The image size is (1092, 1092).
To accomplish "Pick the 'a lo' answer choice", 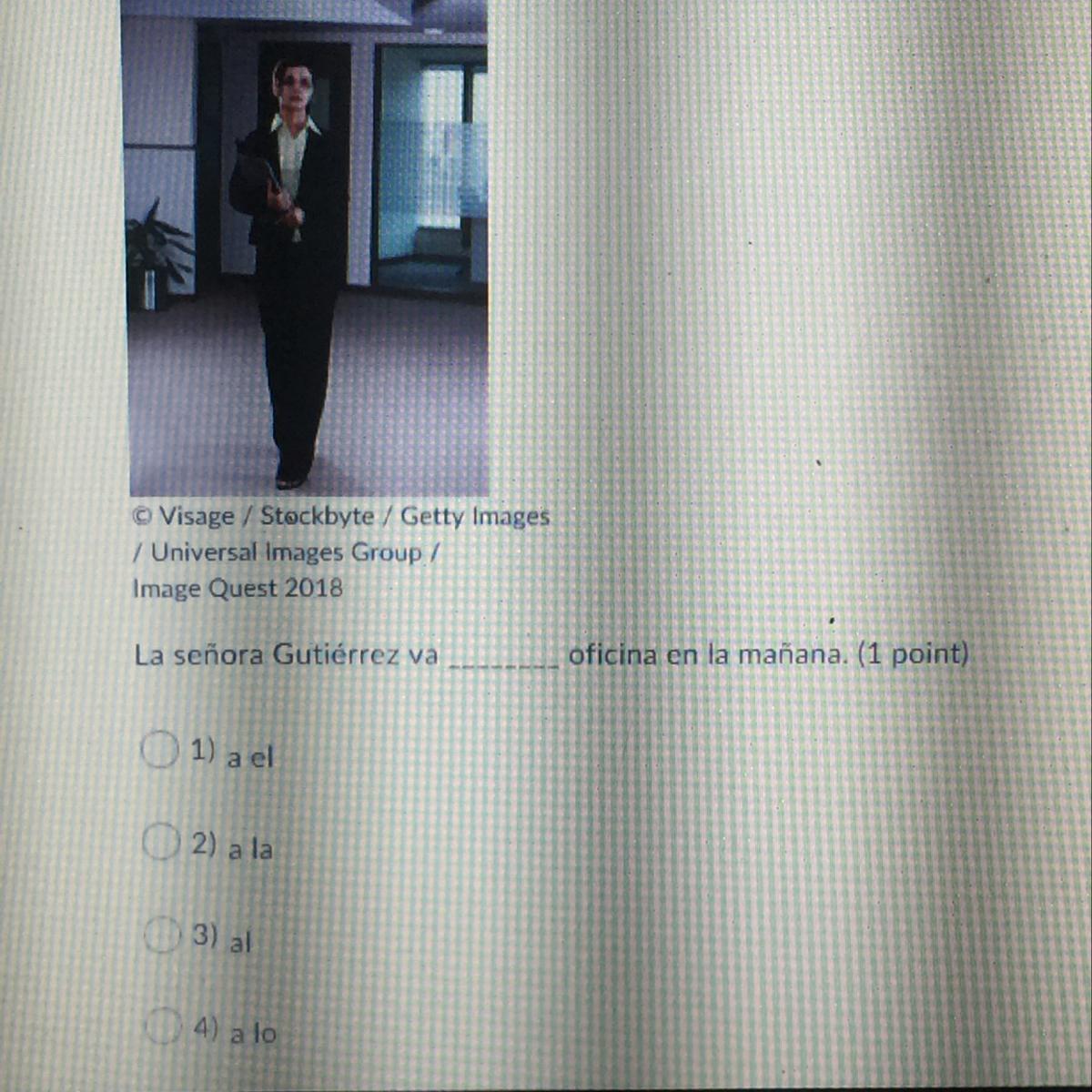I will click(163, 1026).
